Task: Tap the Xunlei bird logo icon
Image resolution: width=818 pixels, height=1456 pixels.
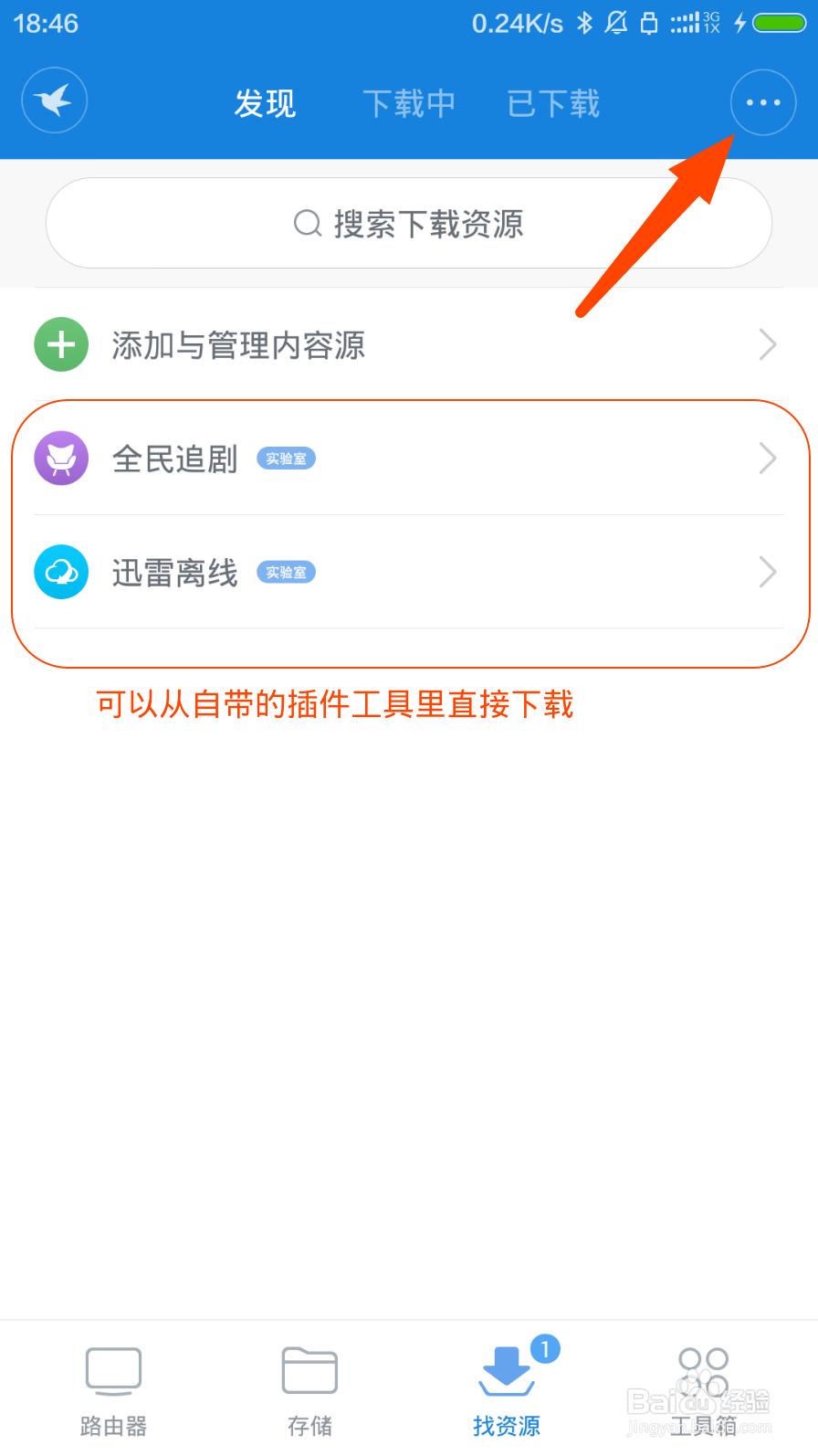Action: pyautogui.click(x=54, y=100)
